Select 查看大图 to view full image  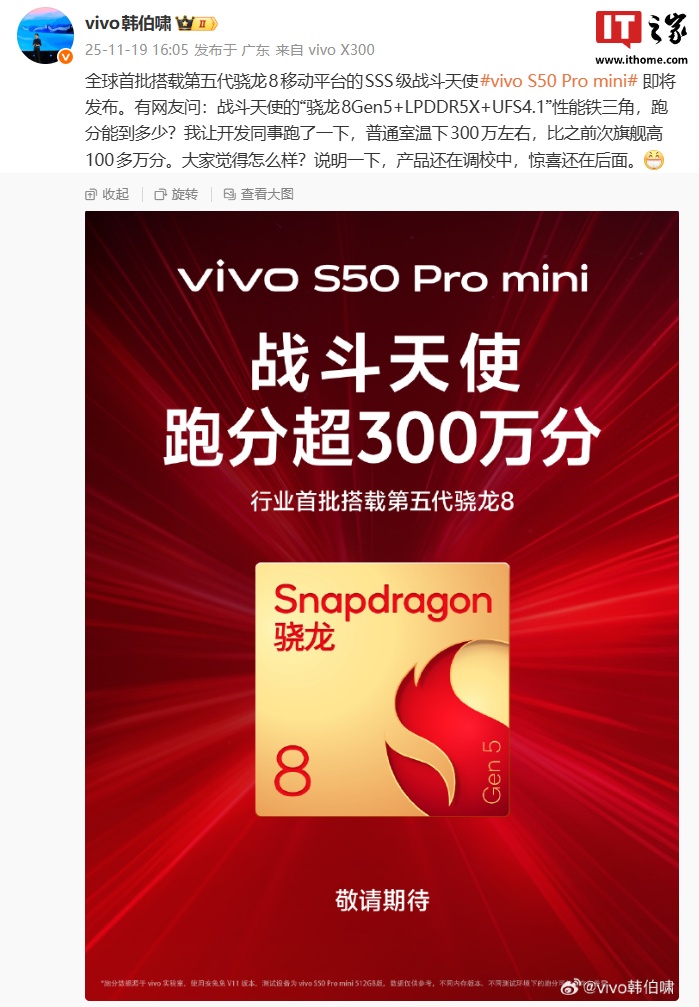pyautogui.click(x=259, y=194)
